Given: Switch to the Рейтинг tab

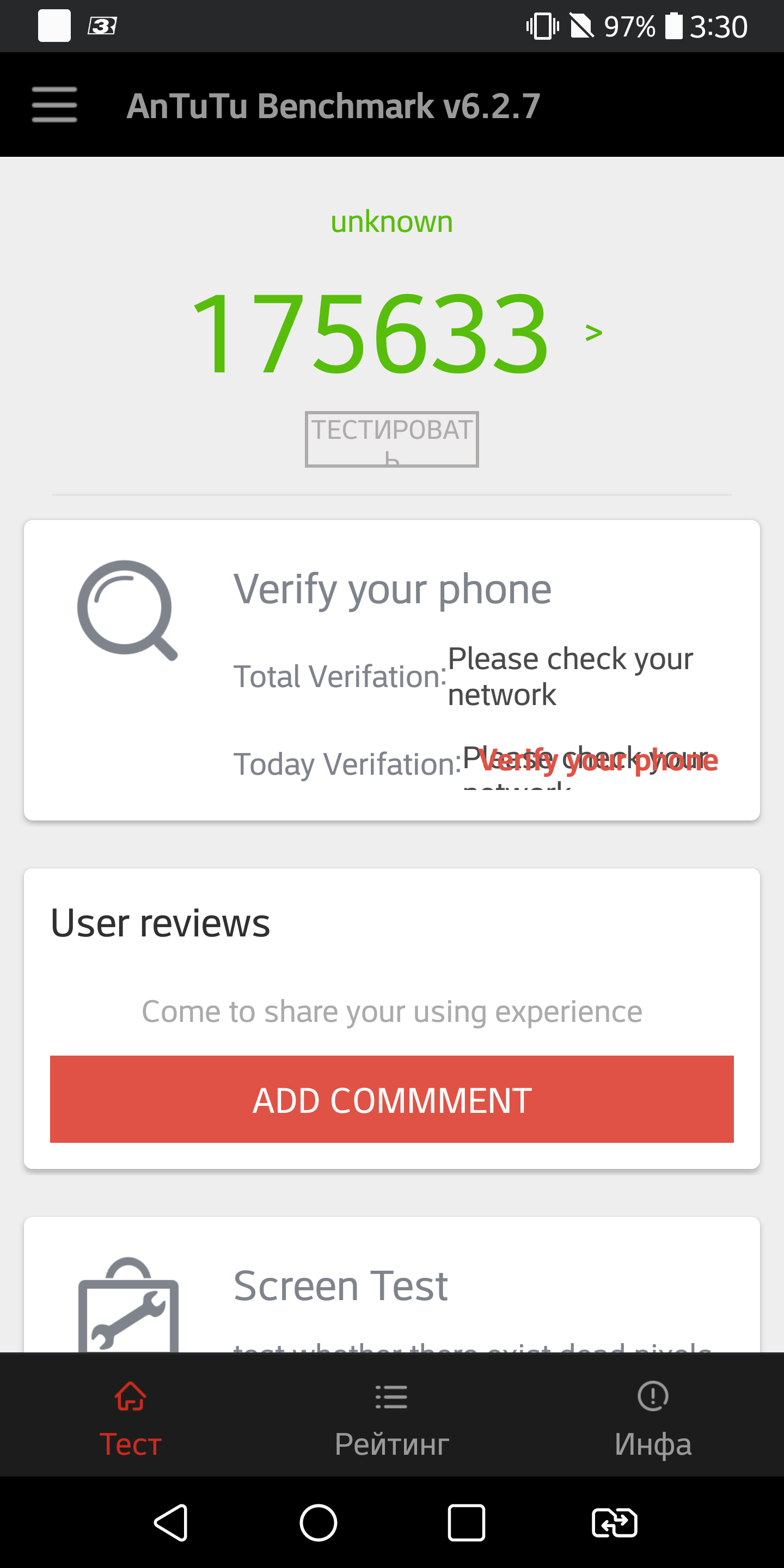Looking at the screenshot, I should point(391,1418).
